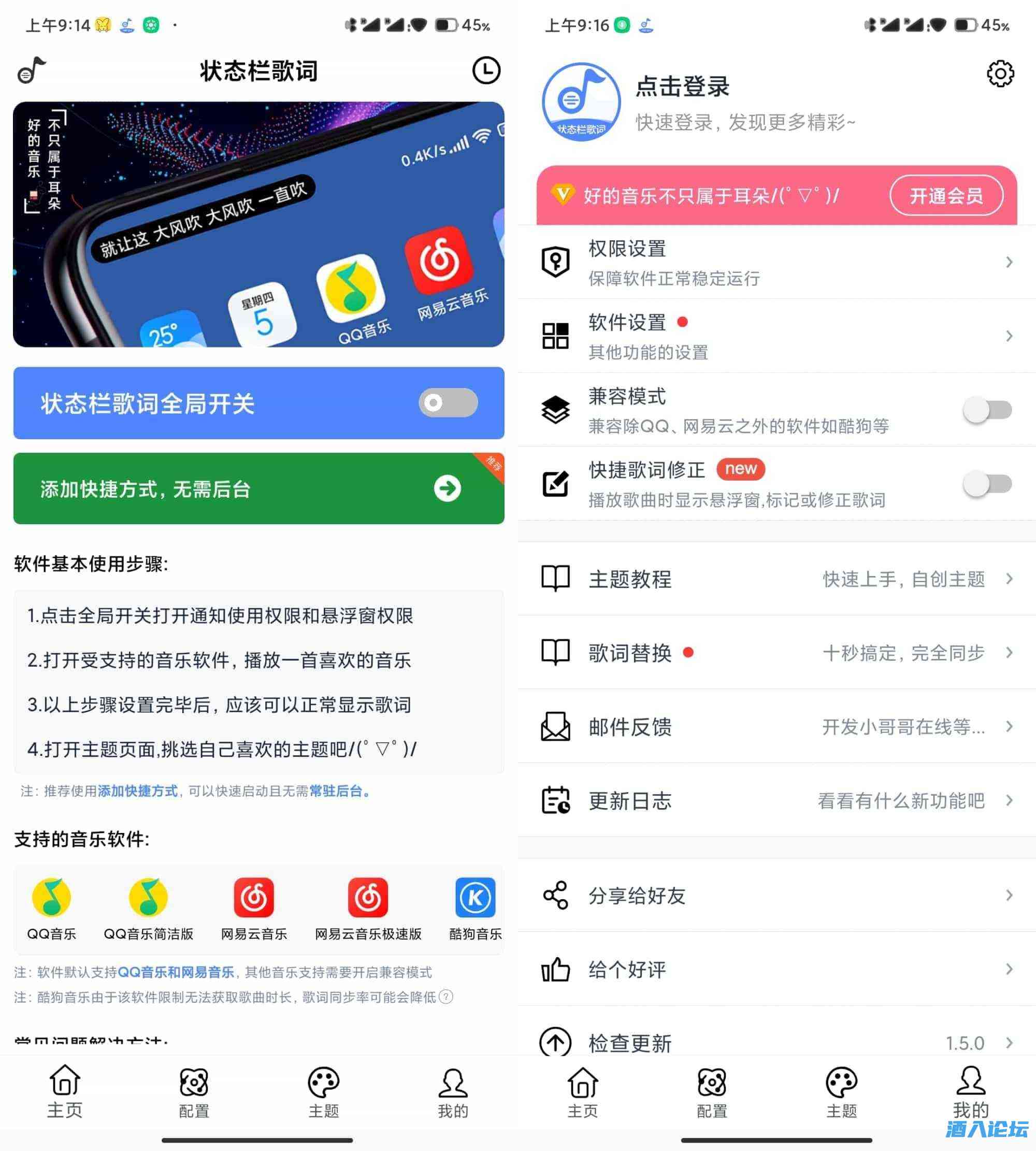Image resolution: width=1036 pixels, height=1151 pixels.
Task: Tap 检查更新 version 1.5.0 row
Action: 776,1043
